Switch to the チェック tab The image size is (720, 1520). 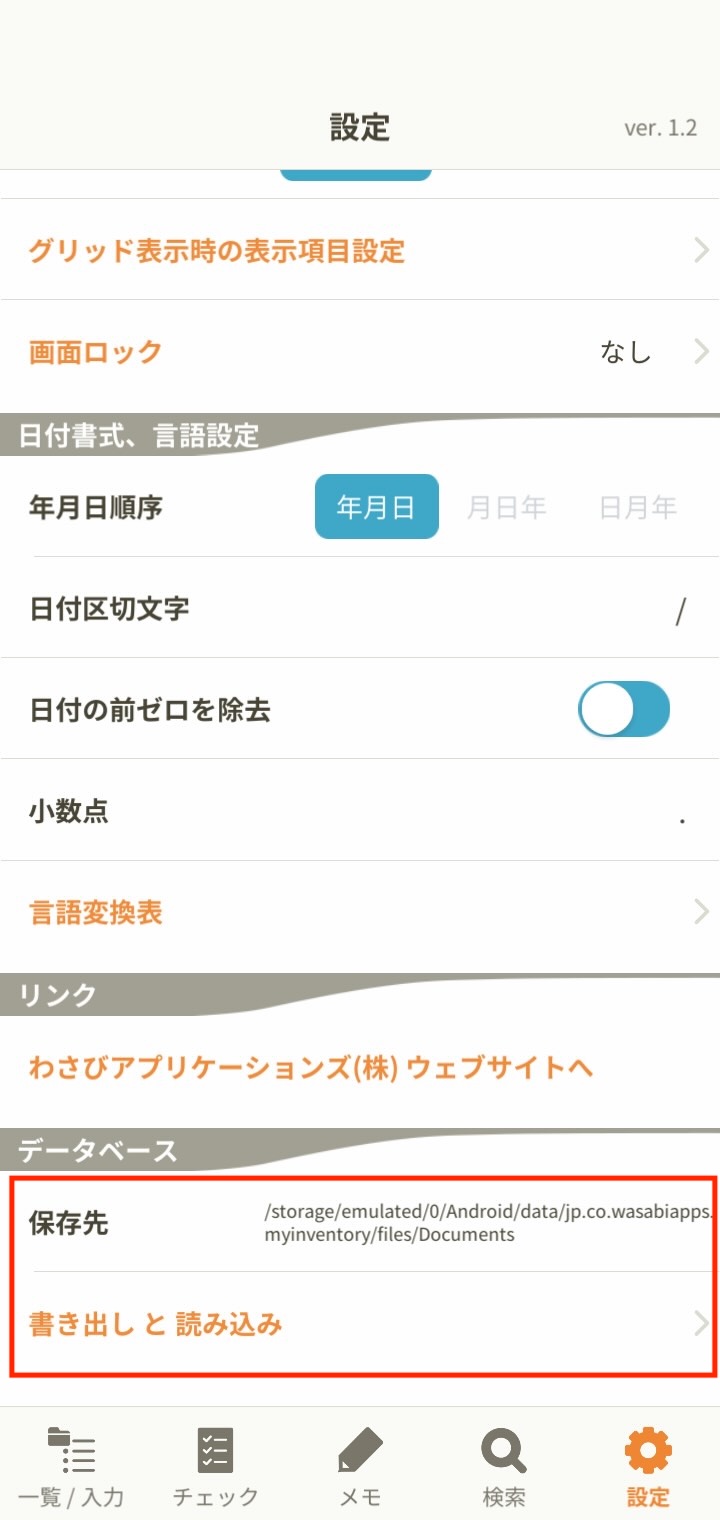coord(216,1467)
